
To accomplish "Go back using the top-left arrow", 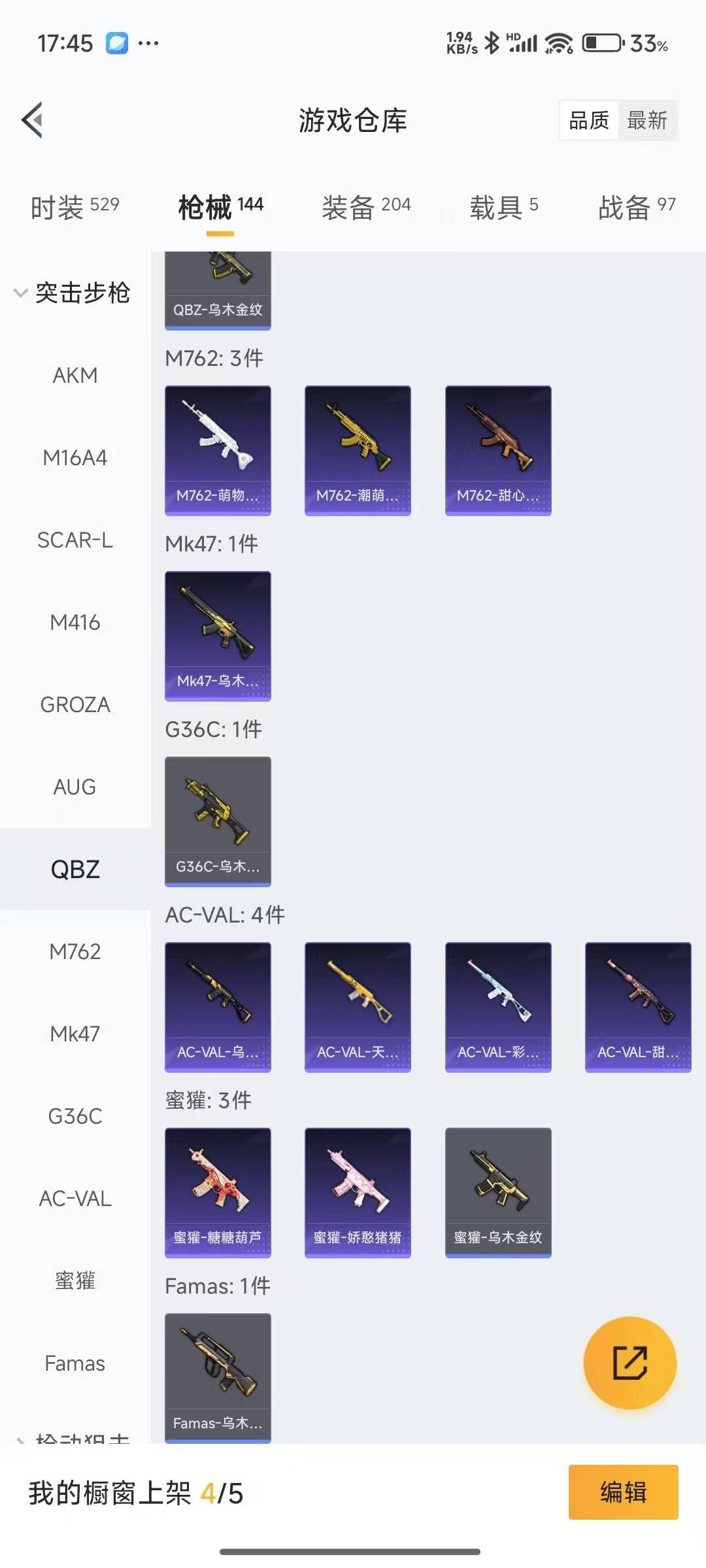I will (x=33, y=120).
